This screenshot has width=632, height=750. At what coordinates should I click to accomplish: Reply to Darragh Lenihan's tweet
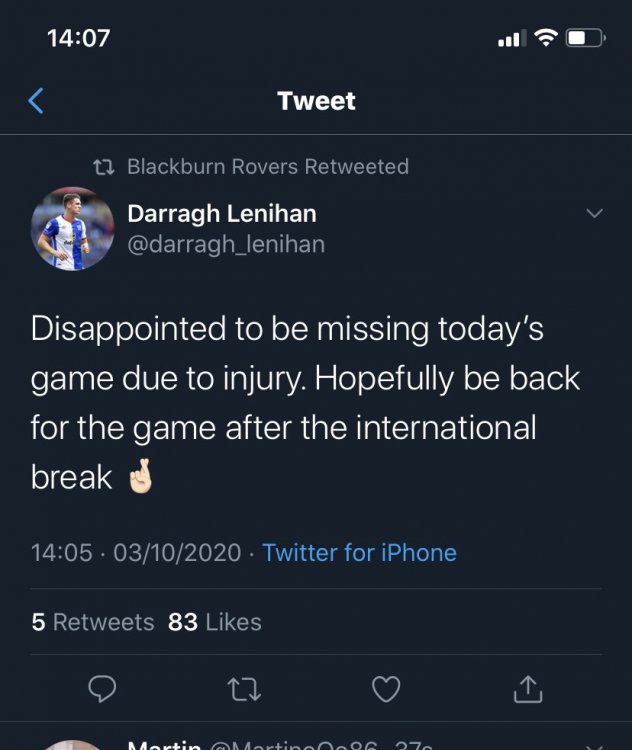pyautogui.click(x=103, y=688)
